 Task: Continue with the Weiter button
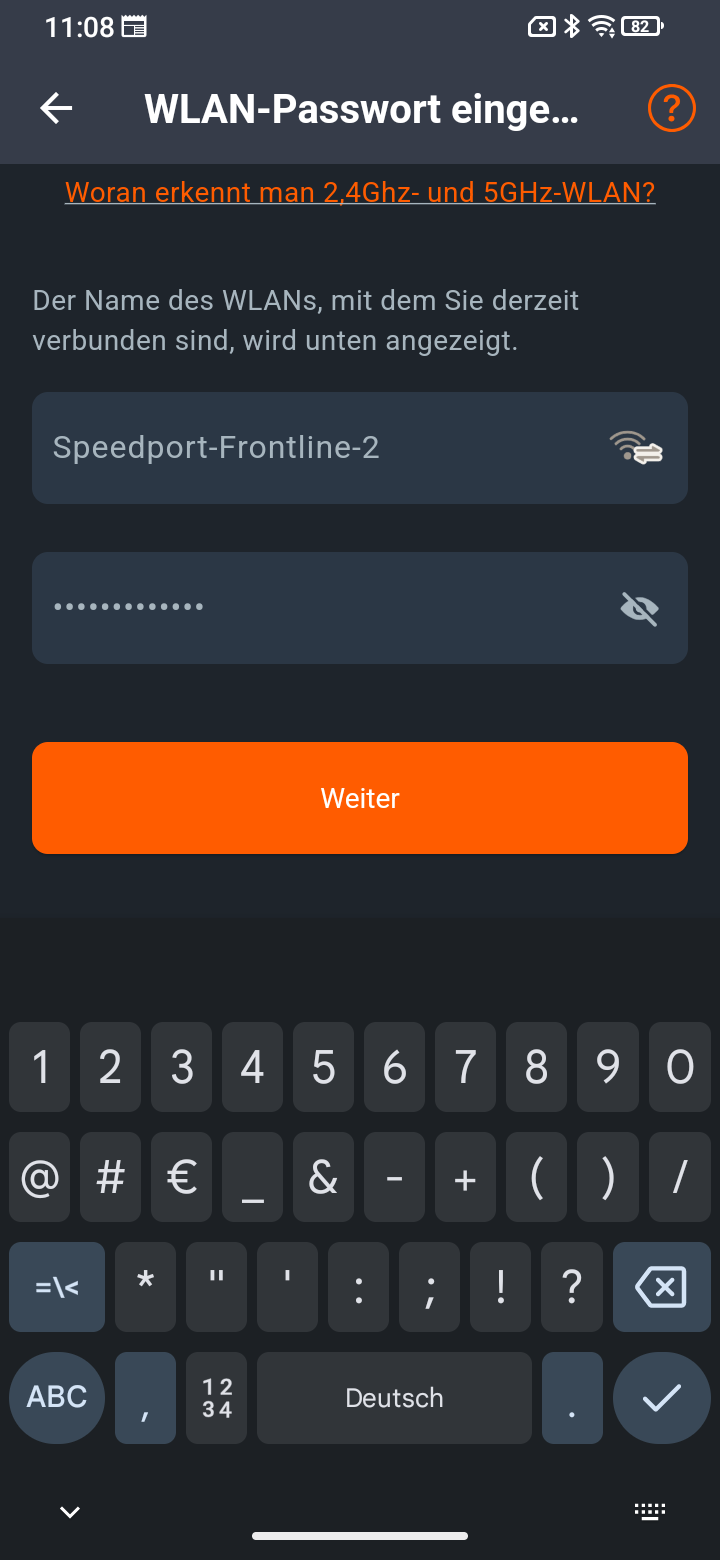tap(360, 798)
